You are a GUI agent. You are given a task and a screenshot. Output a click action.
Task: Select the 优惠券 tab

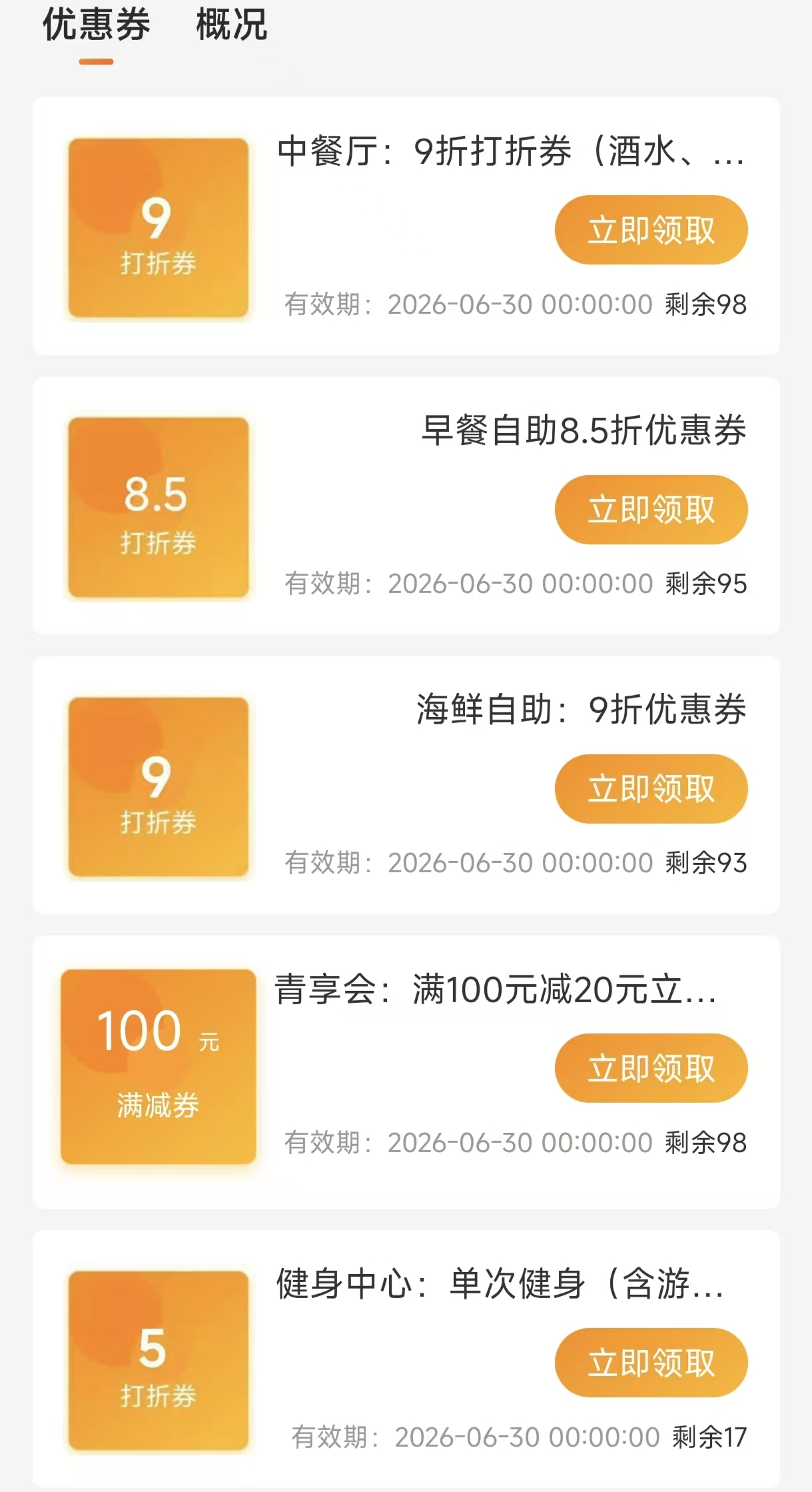pos(97,25)
